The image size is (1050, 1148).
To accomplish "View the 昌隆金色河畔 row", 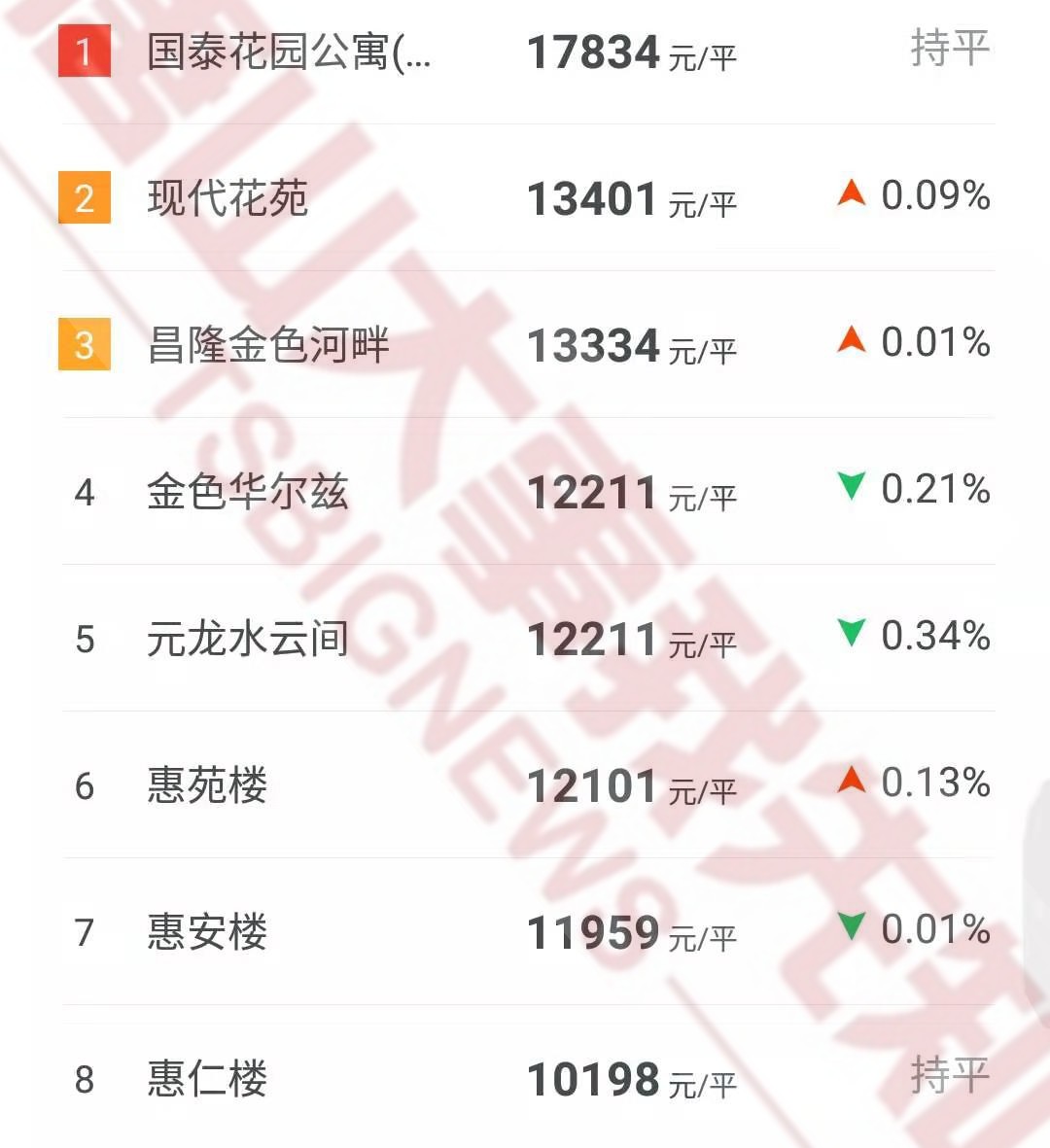I will tap(268, 346).
